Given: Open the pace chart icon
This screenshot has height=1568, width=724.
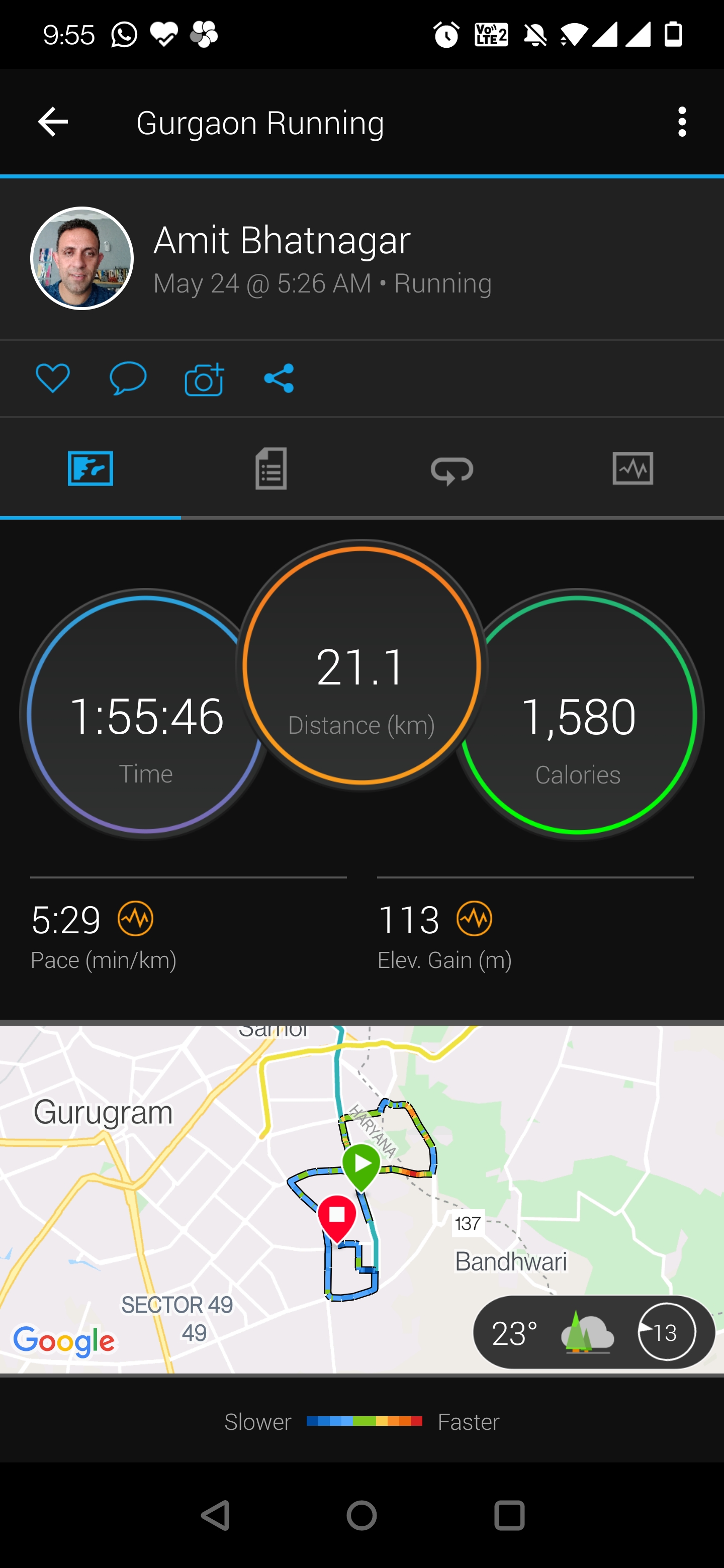Looking at the screenshot, I should click(136, 919).
